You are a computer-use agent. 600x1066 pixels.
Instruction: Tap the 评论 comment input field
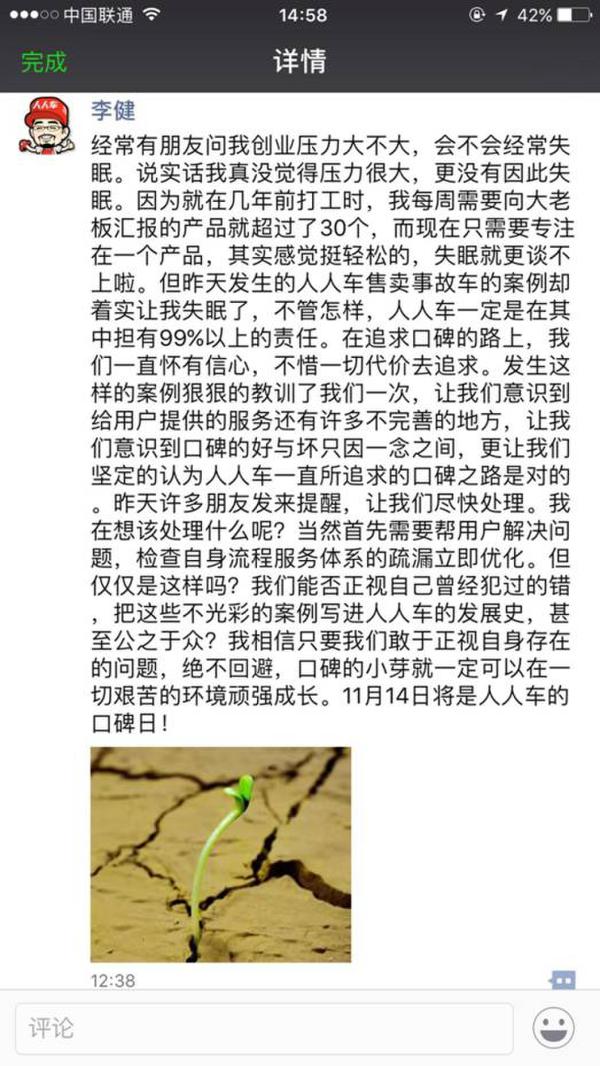pos(264,1028)
